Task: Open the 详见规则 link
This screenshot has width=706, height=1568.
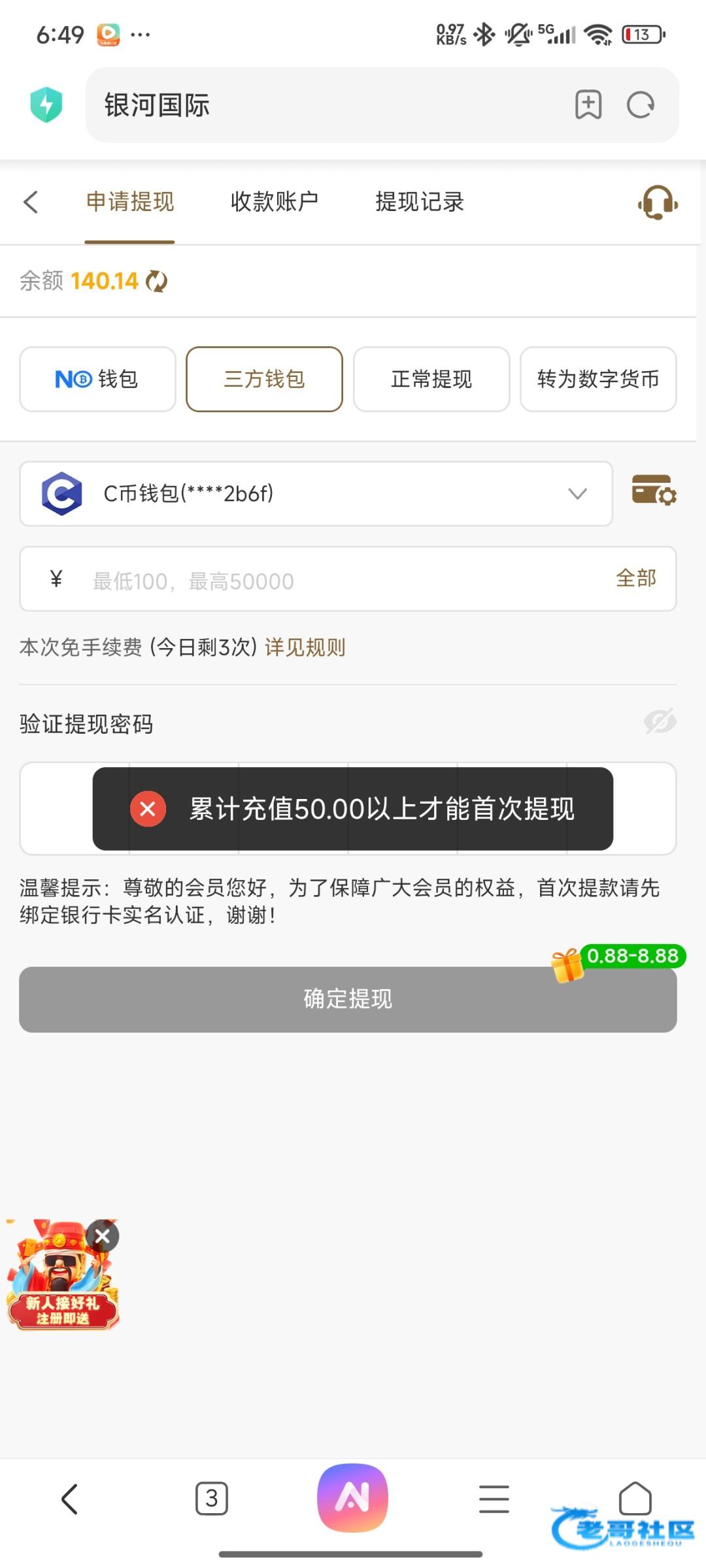Action: point(305,647)
